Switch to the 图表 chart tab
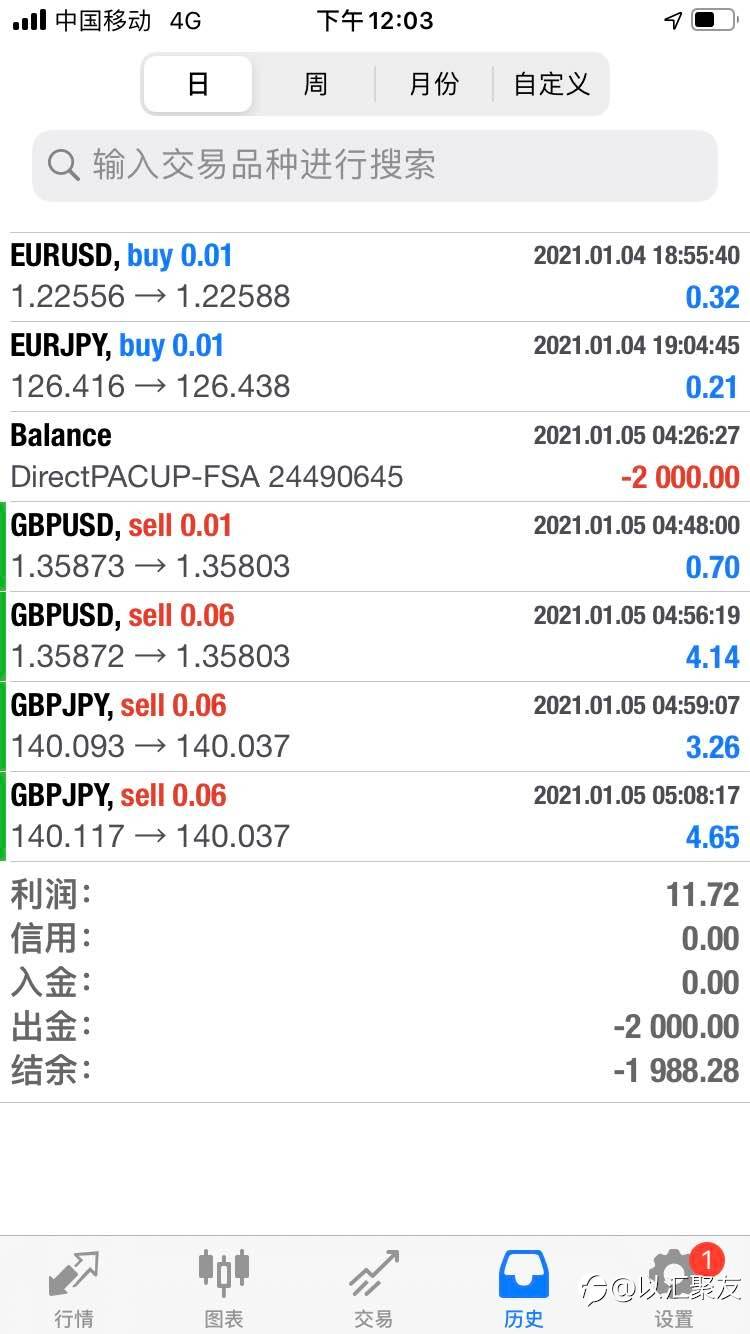This screenshot has width=750, height=1334. tap(224, 1289)
